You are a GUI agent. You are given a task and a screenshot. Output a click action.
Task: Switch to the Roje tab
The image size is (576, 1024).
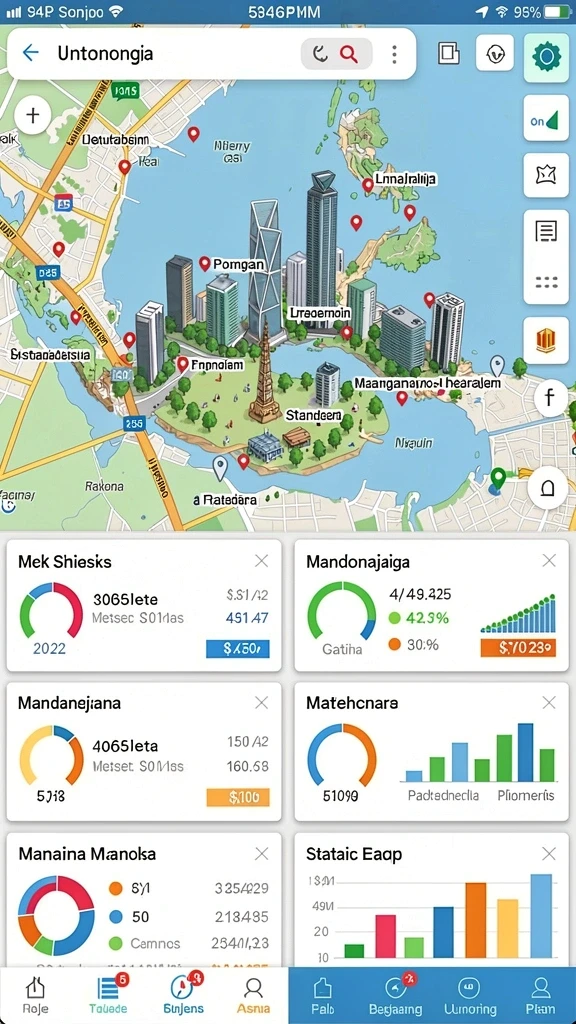(35, 995)
